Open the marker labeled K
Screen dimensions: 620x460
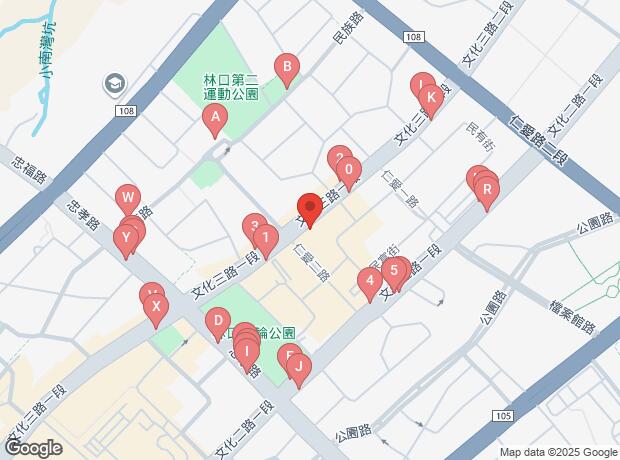[x=430, y=98]
